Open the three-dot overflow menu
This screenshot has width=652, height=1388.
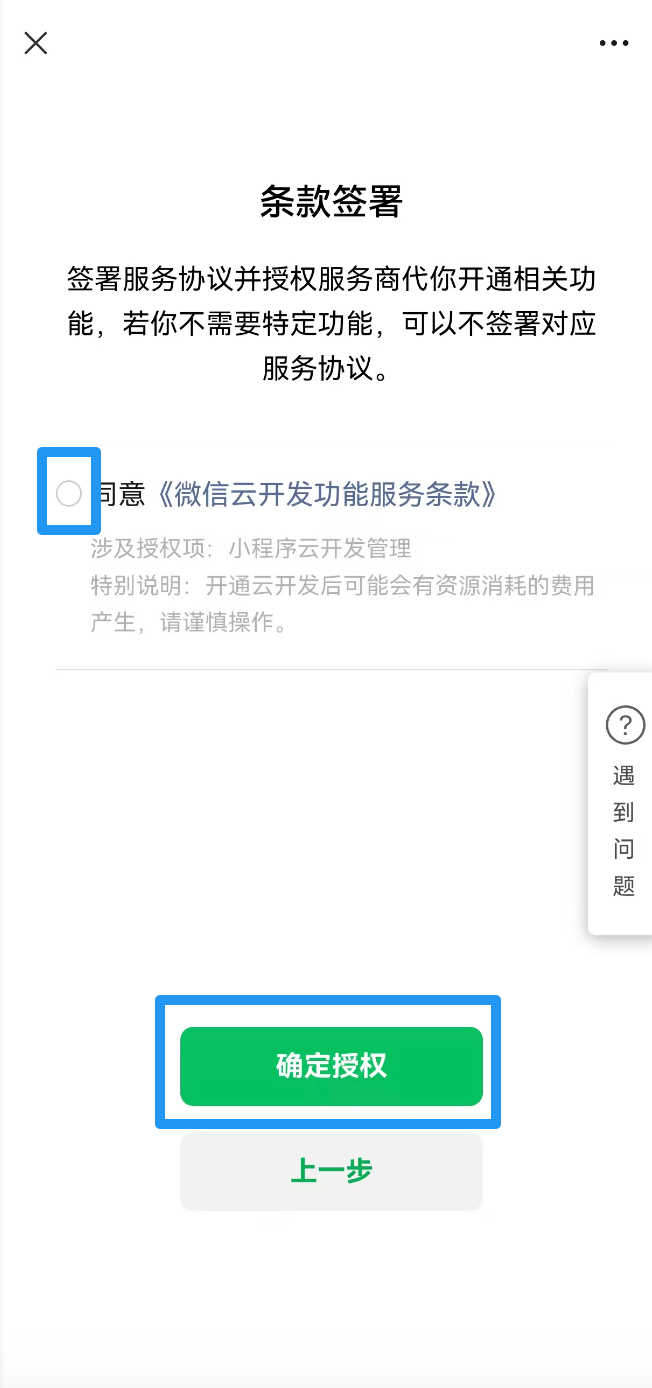point(614,43)
